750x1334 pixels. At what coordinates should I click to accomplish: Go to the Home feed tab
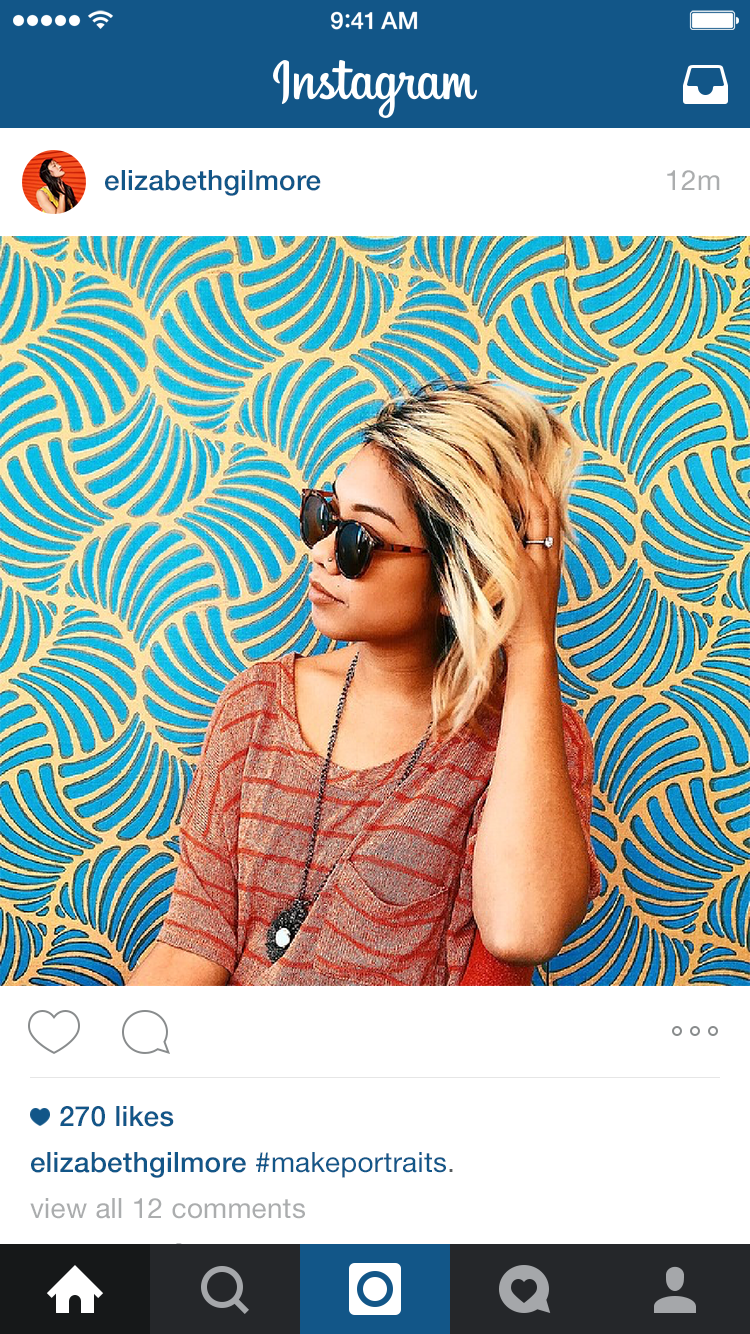(x=75, y=1290)
